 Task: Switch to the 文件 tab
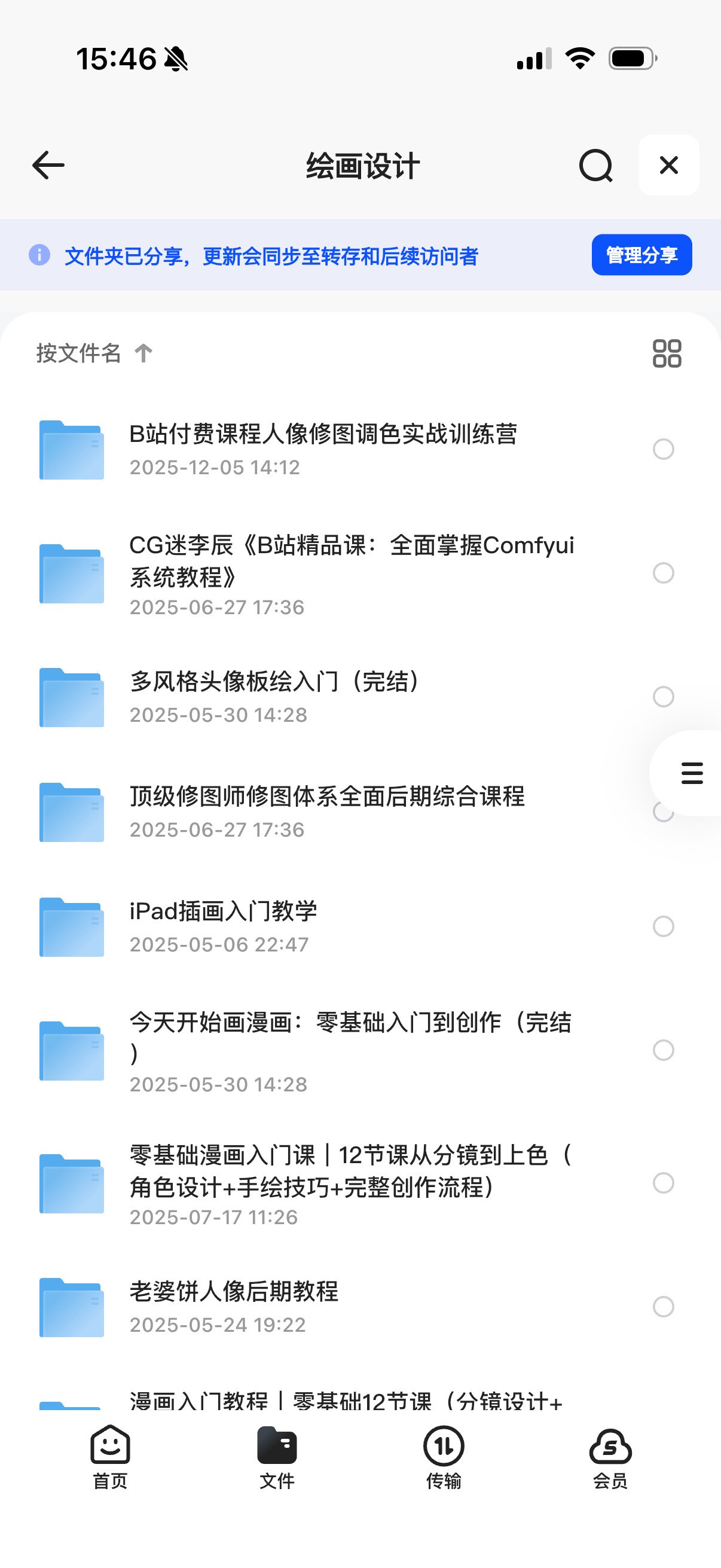pyautogui.click(x=277, y=1457)
